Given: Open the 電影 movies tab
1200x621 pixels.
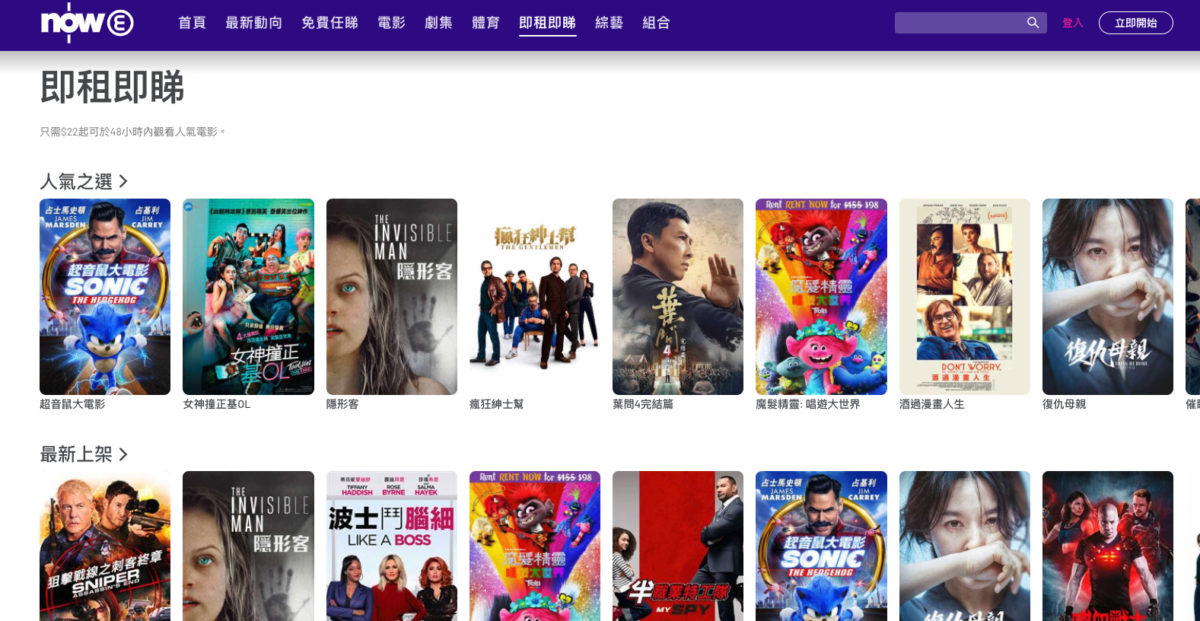Looking at the screenshot, I should (391, 22).
